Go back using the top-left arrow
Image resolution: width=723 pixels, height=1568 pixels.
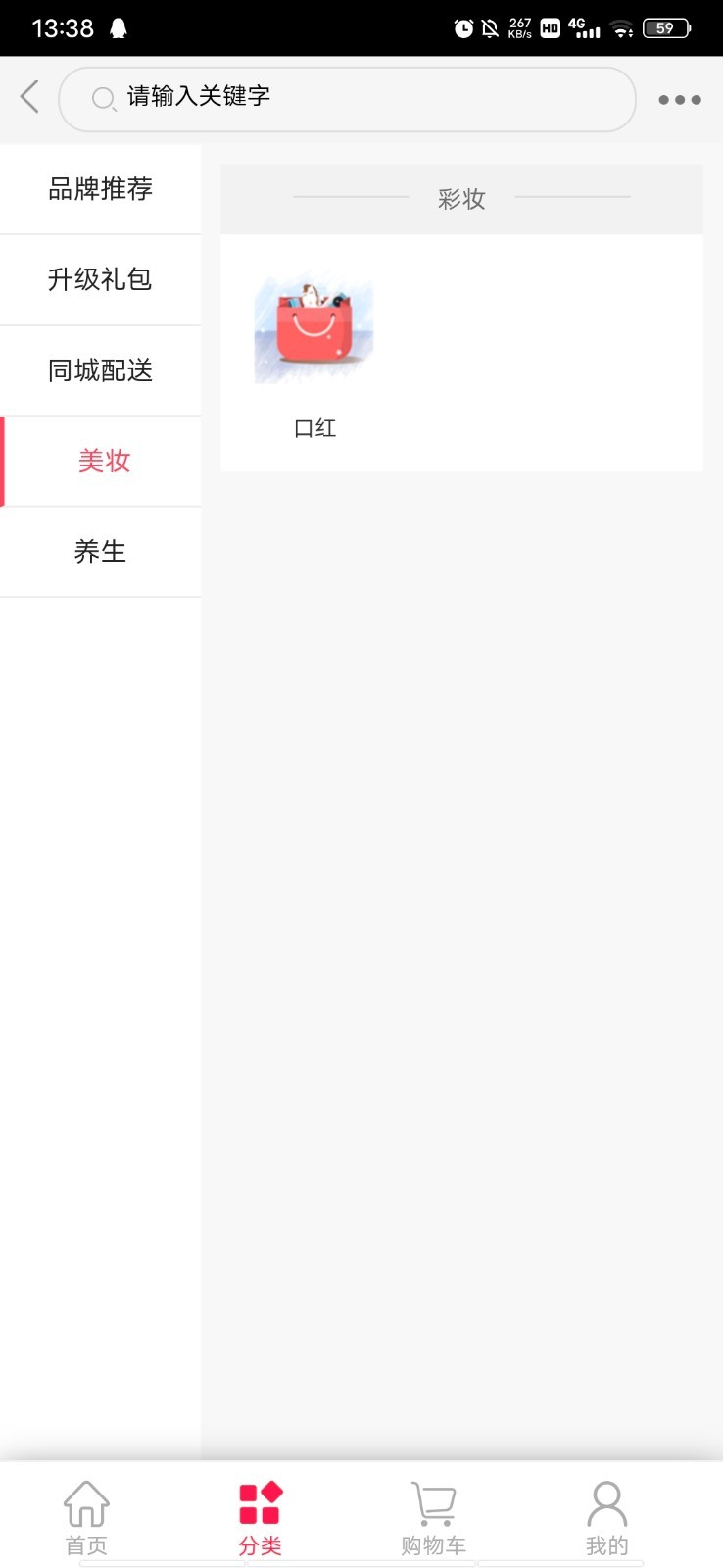(x=30, y=97)
